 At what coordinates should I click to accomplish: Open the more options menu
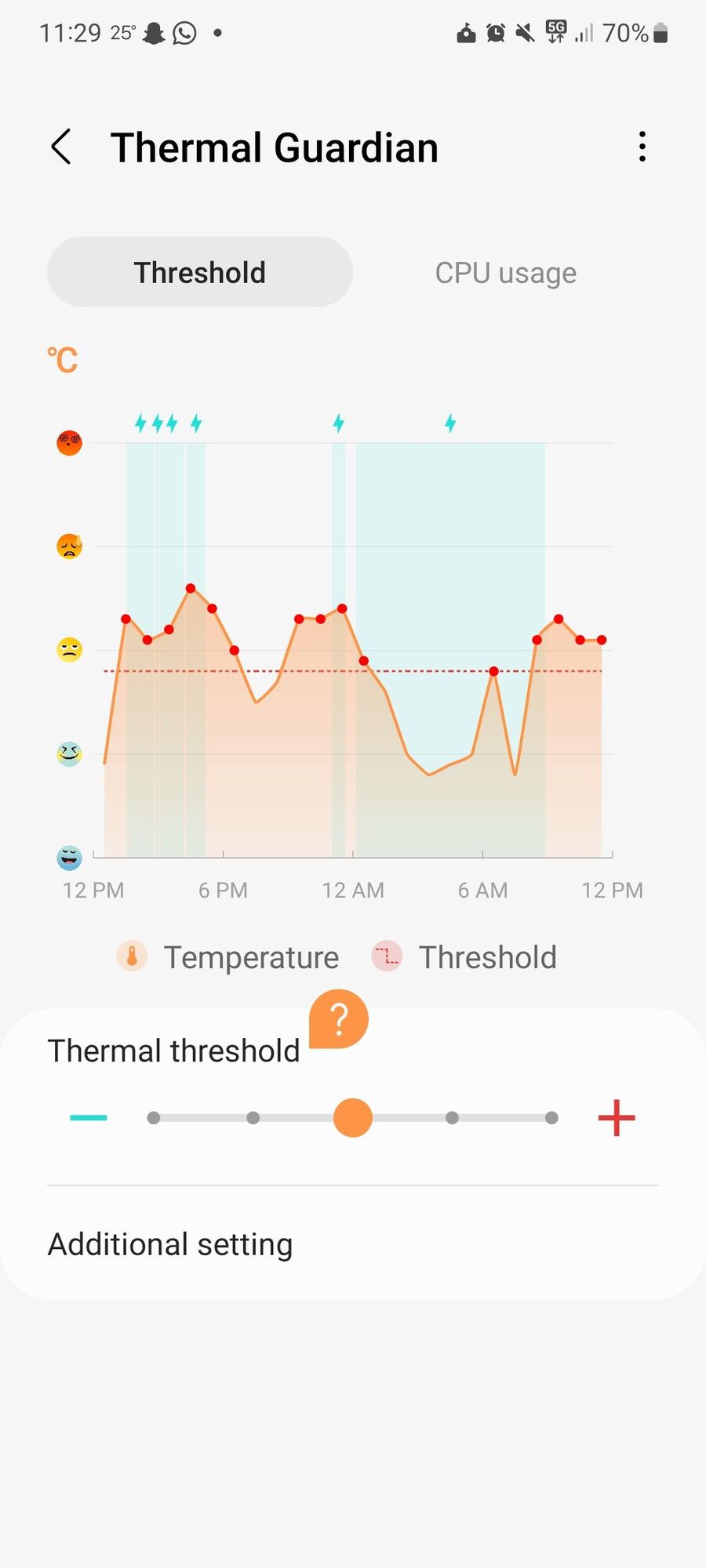point(642,147)
